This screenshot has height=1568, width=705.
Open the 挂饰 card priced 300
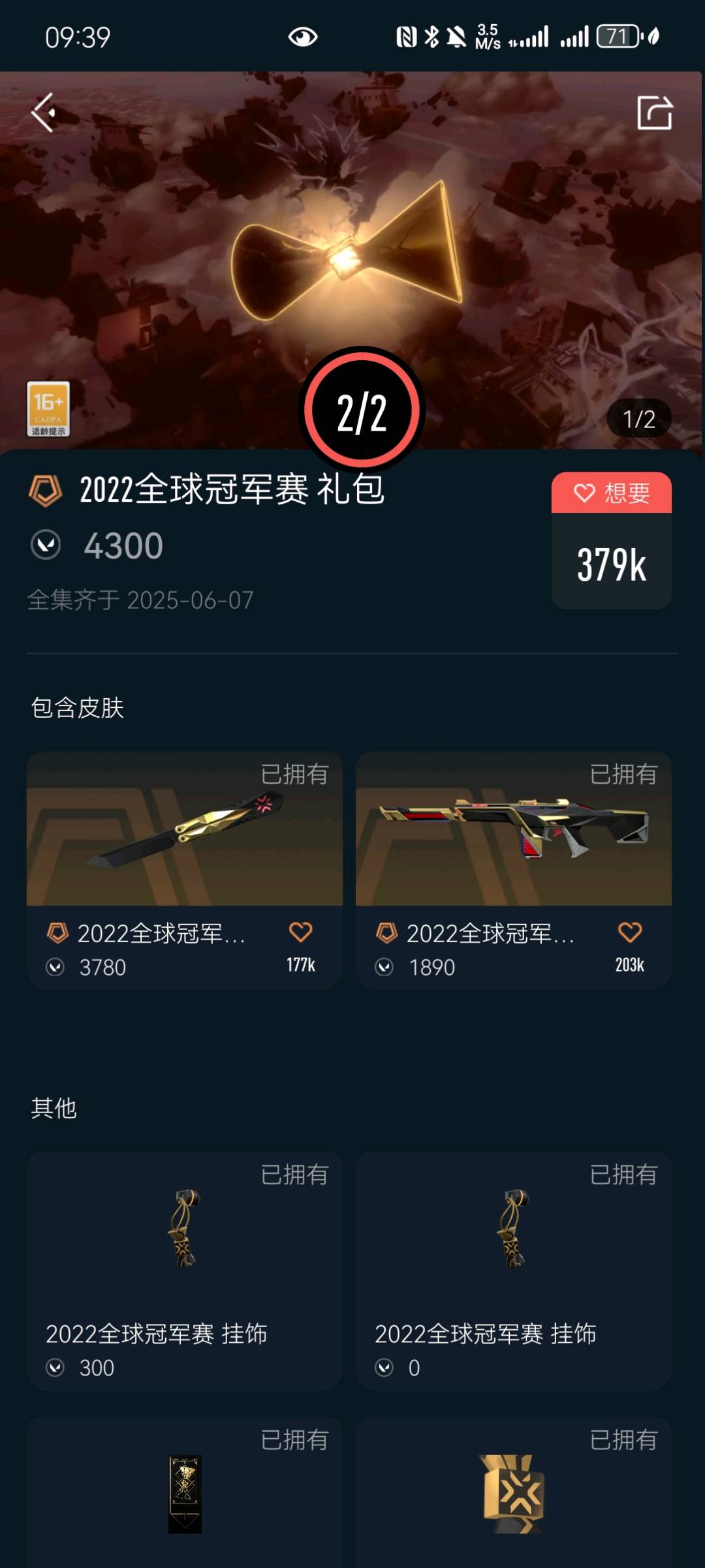point(184,1269)
